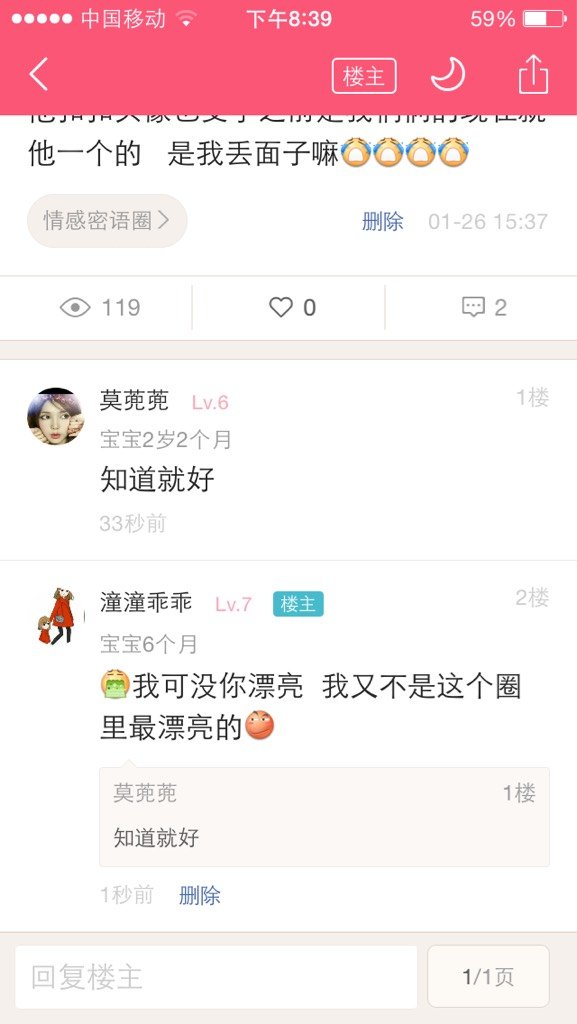Open comments via the speech bubble icon
Image resolution: width=577 pixels, height=1024 pixels.
tap(473, 307)
